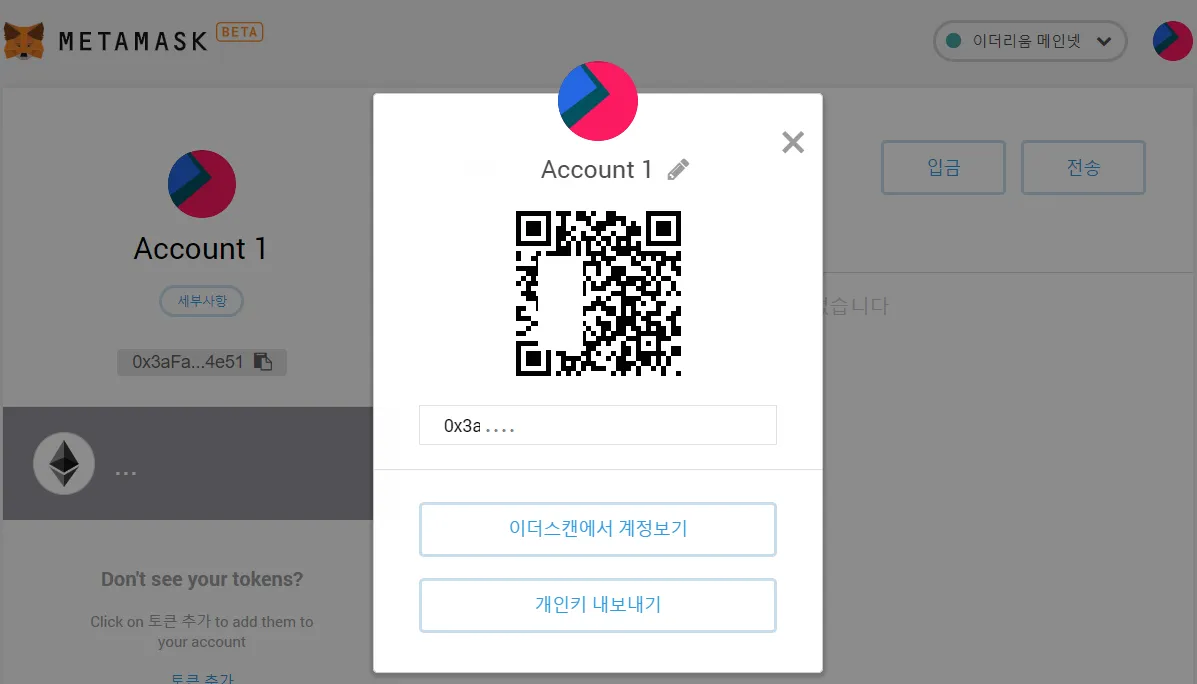The height and width of the screenshot is (684, 1197).
Task: Copy address 0x3aFa...4e51
Action: pyautogui.click(x=263, y=362)
